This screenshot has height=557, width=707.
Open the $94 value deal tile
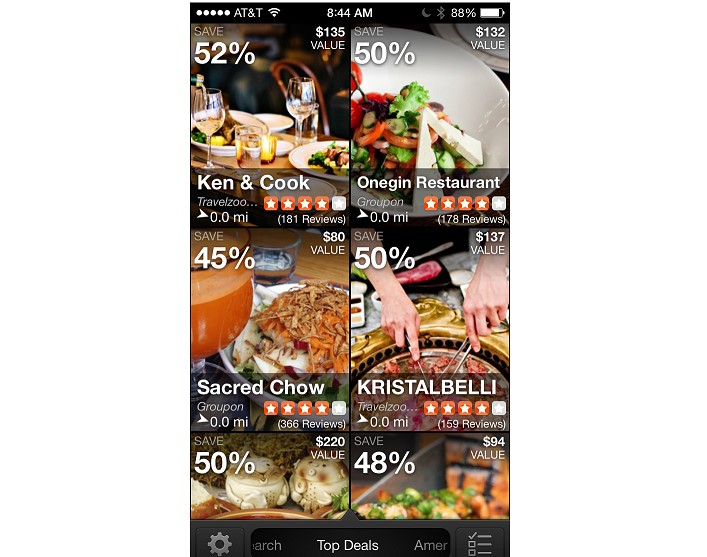429,475
